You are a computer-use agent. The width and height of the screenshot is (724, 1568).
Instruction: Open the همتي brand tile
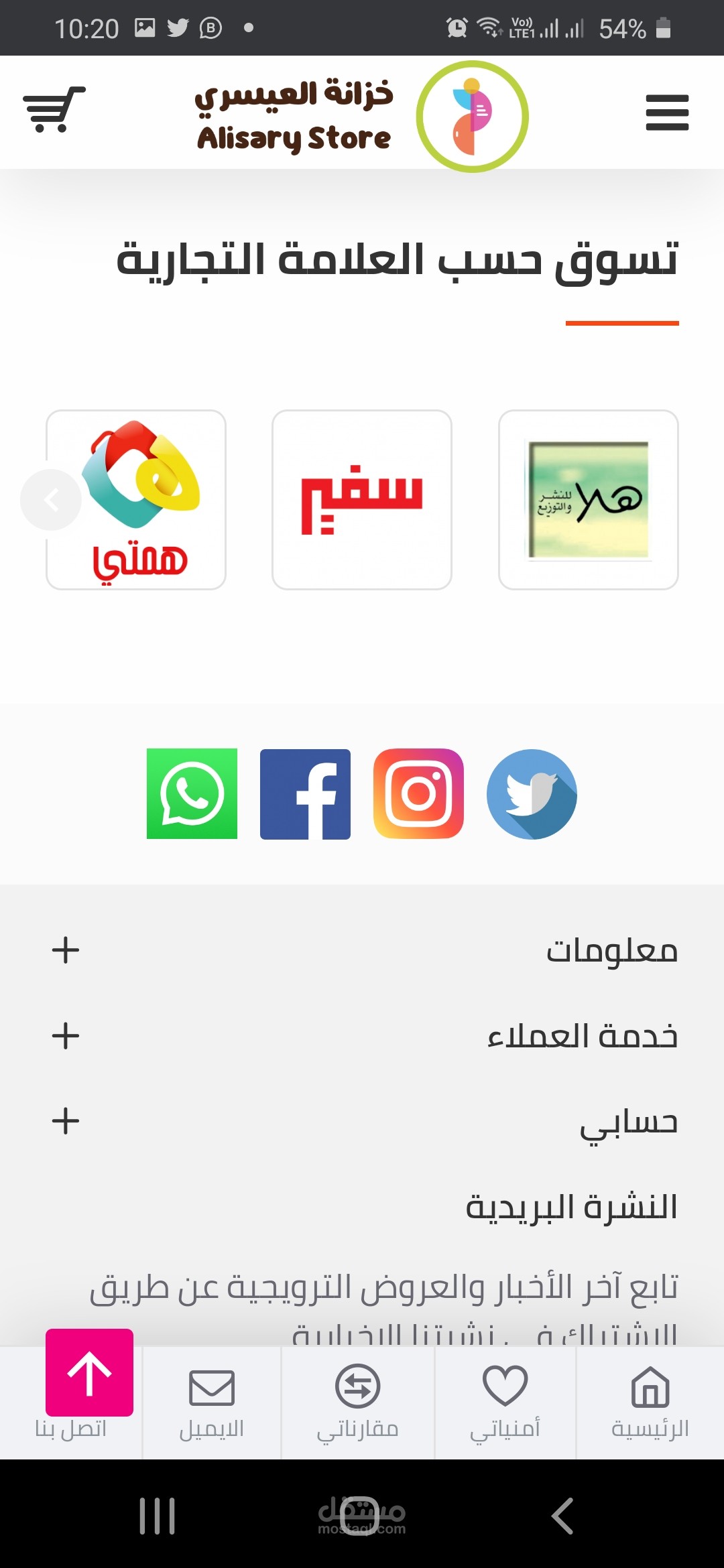coord(136,500)
